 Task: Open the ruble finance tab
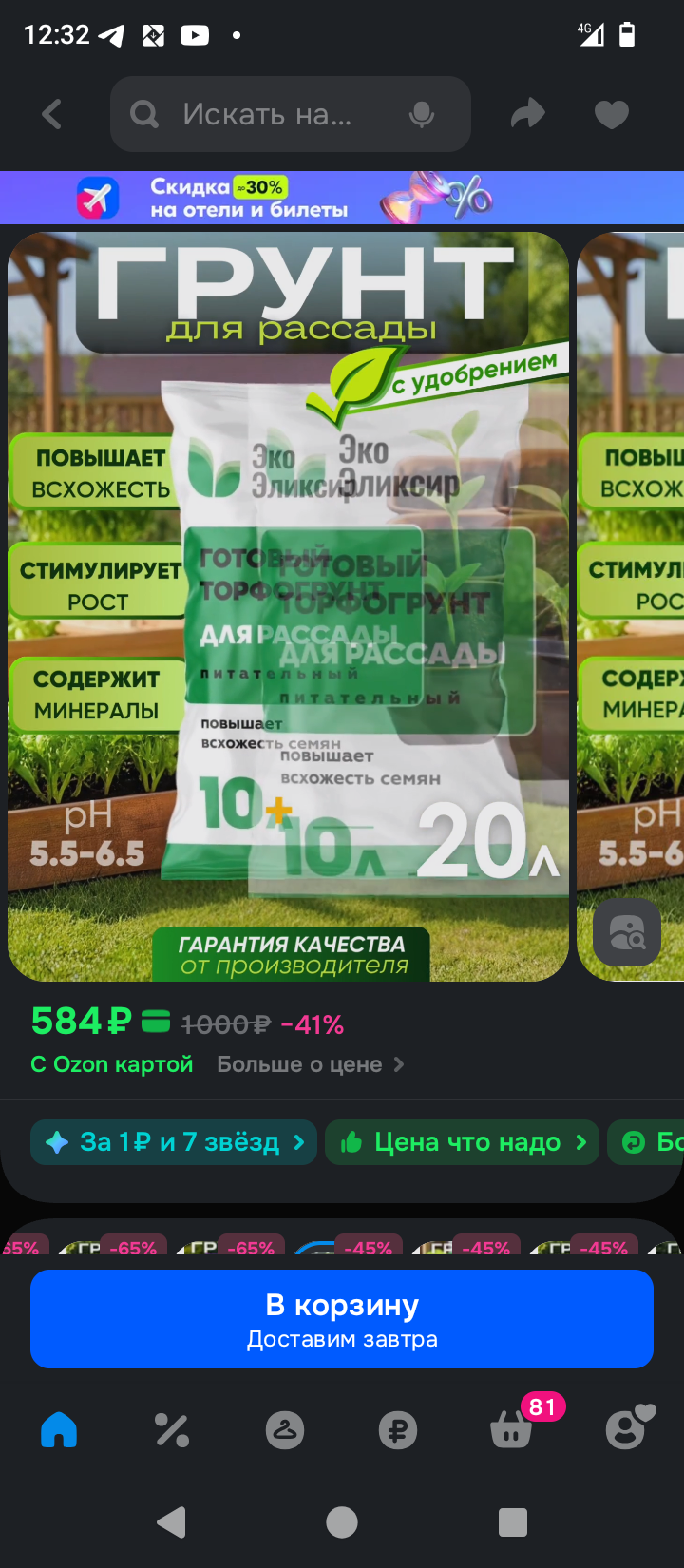point(398,1428)
